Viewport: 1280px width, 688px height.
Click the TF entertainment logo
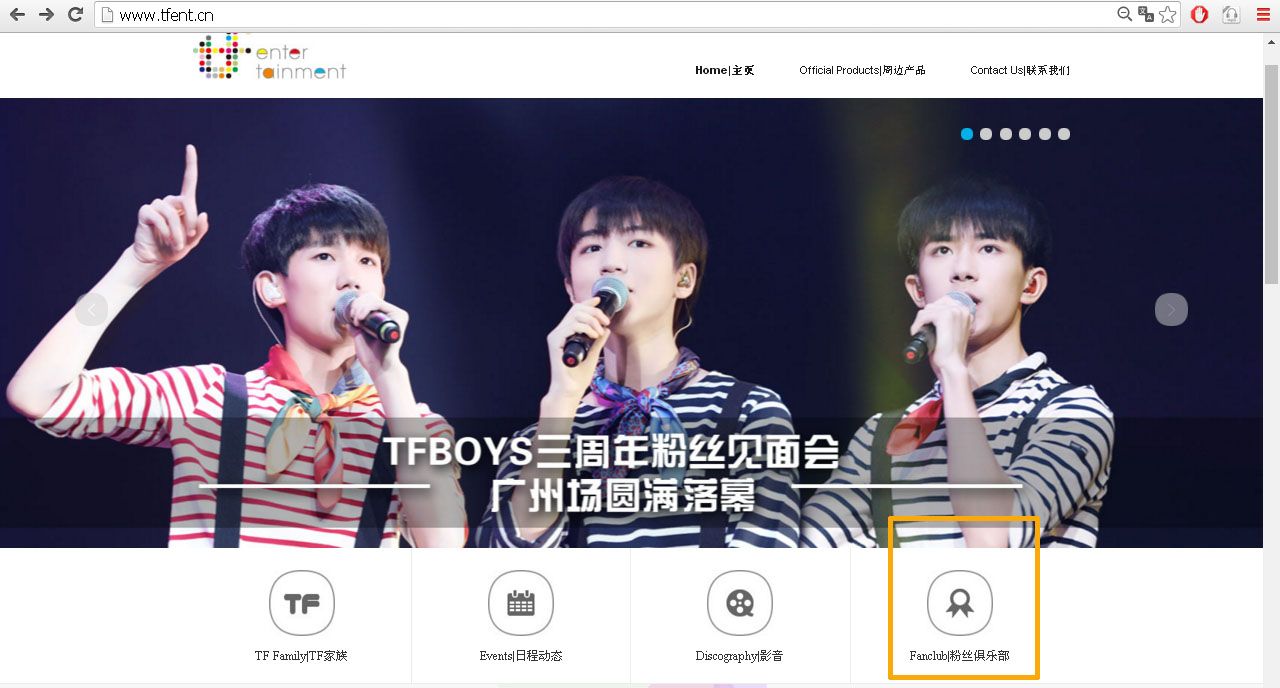(x=269, y=58)
